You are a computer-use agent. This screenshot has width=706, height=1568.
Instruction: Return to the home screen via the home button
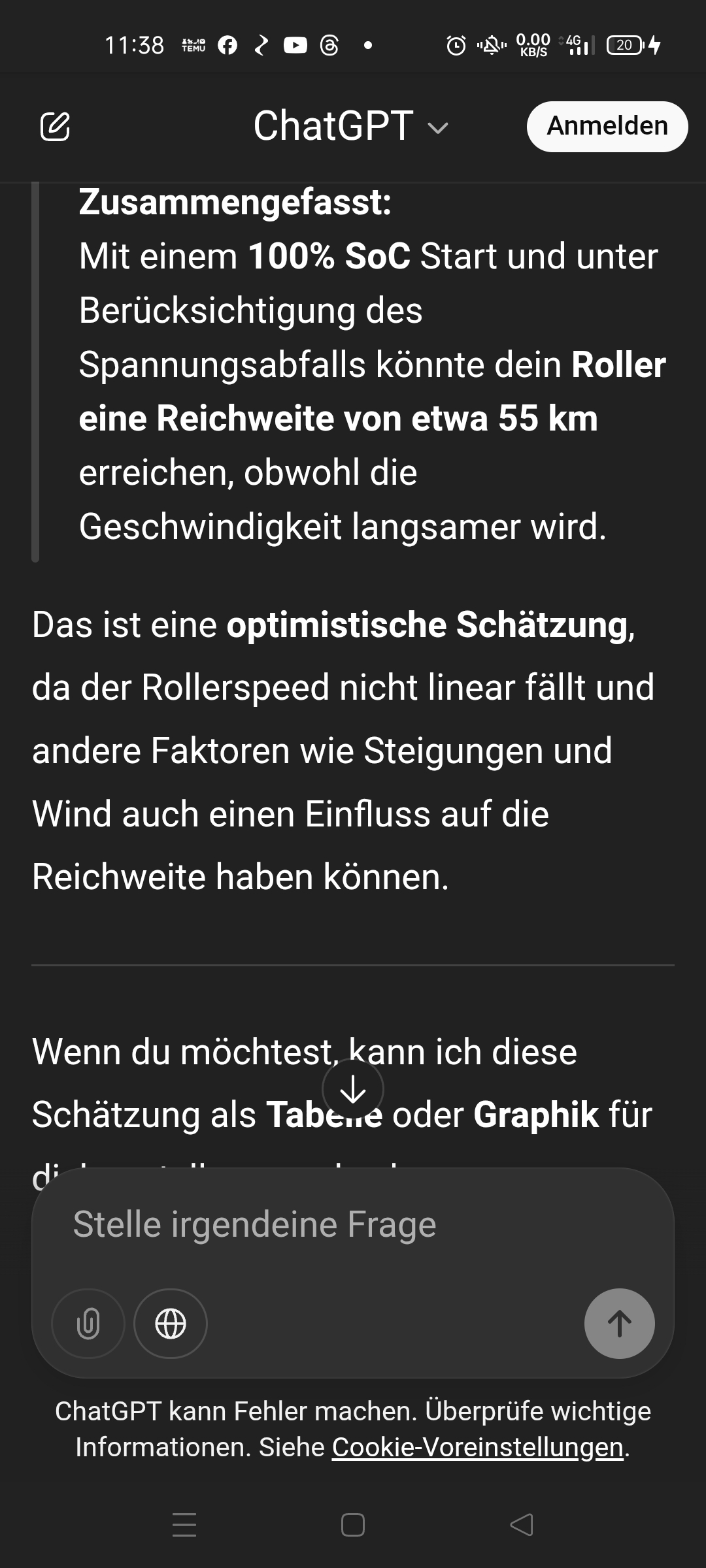[353, 1525]
